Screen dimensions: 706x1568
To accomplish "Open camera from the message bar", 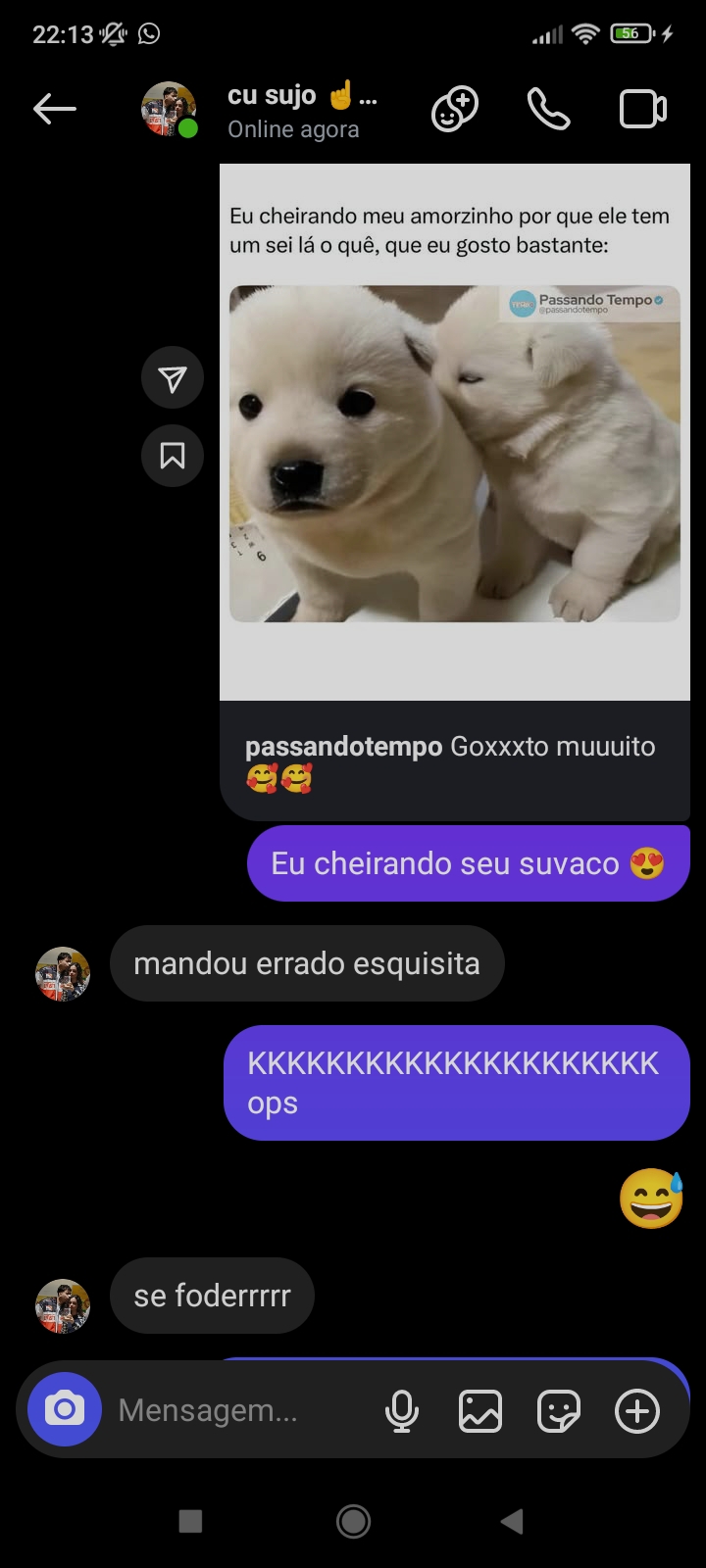I will coord(65,1410).
